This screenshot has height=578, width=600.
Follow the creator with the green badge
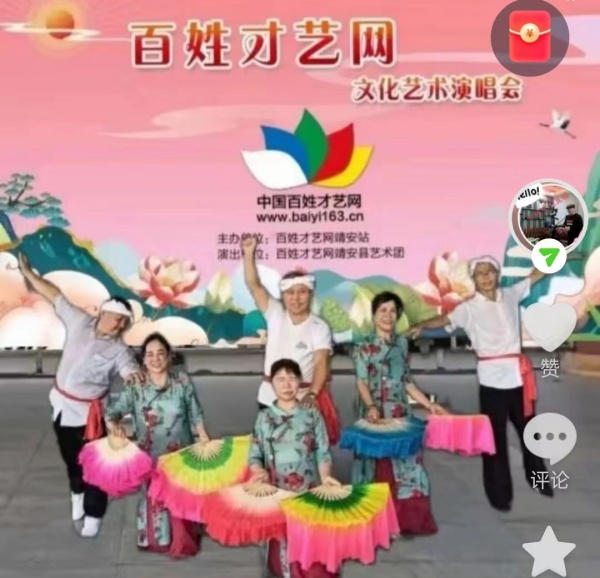point(549,256)
